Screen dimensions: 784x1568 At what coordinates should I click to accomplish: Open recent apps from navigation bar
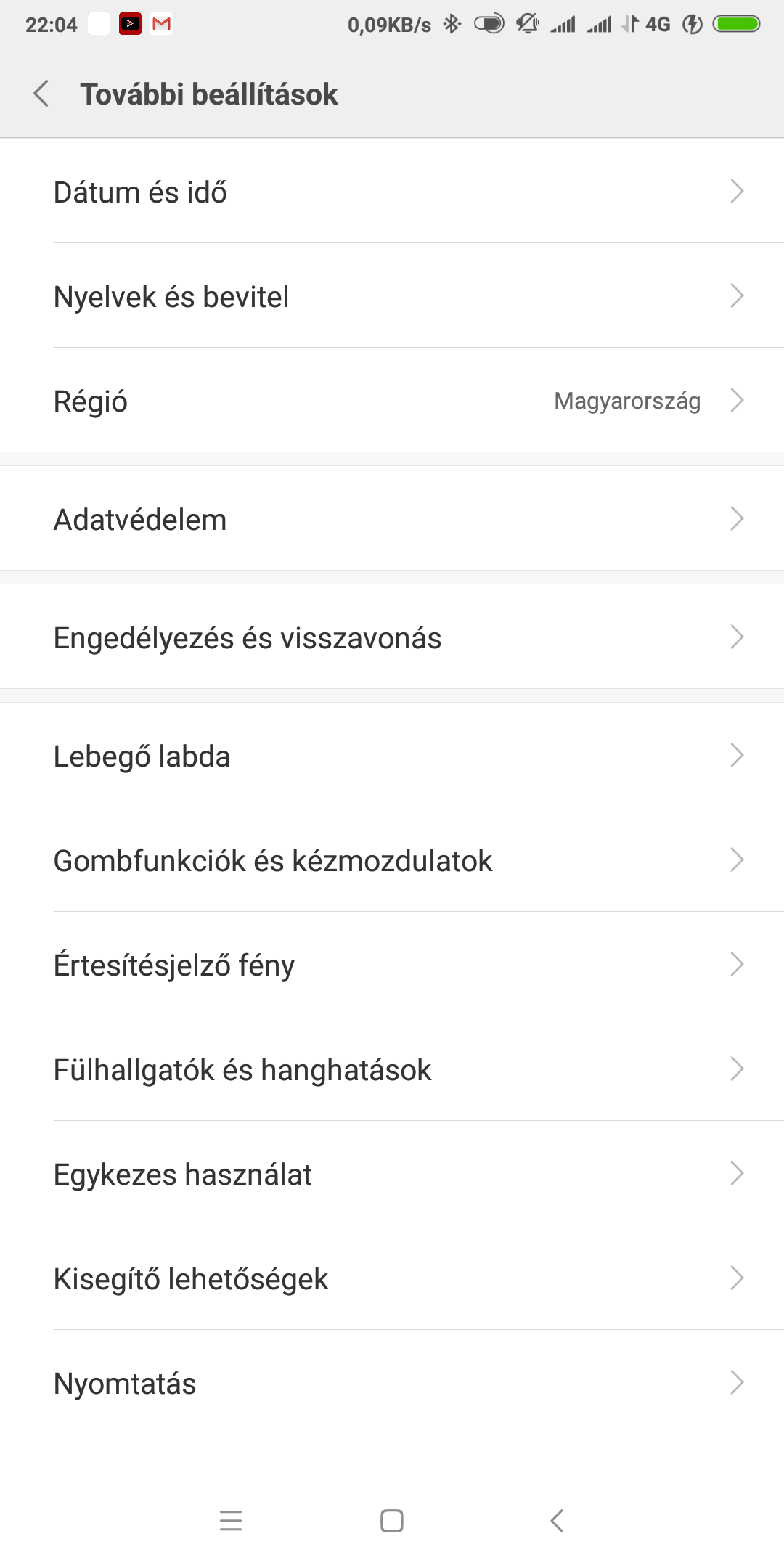[231, 1520]
